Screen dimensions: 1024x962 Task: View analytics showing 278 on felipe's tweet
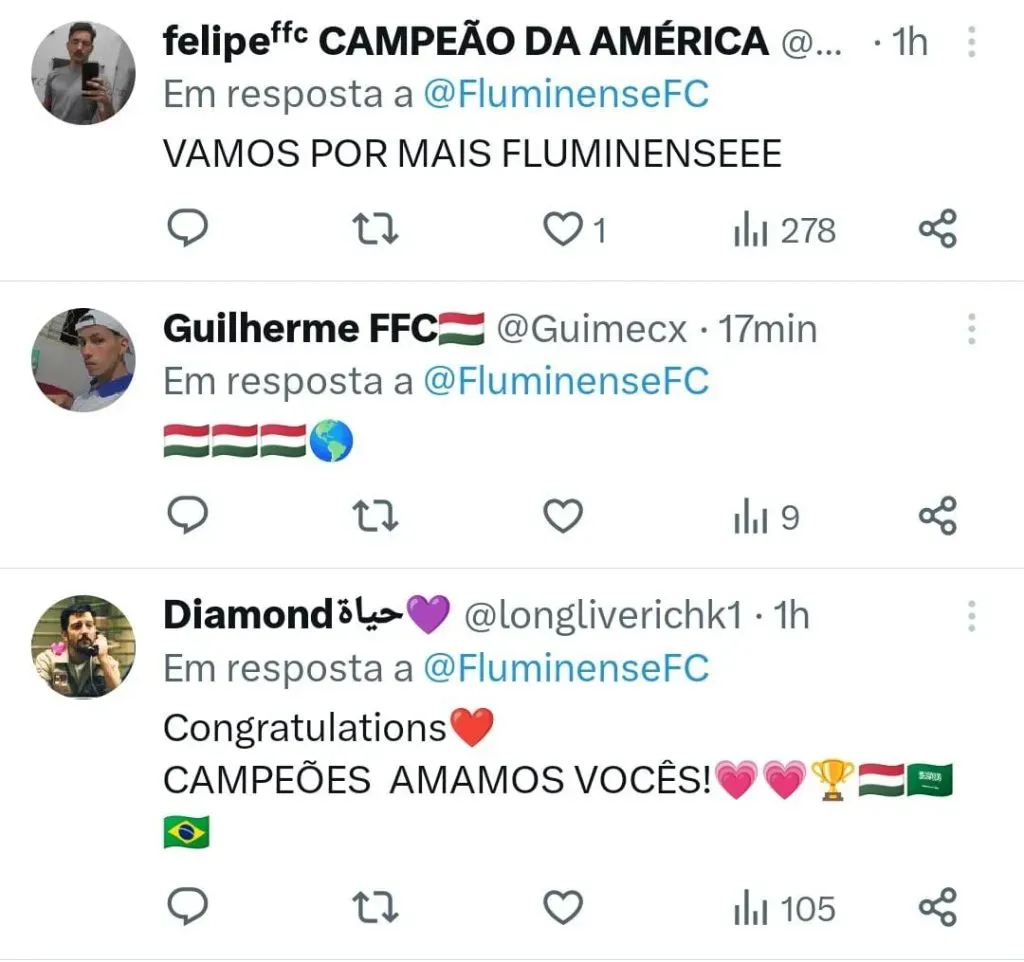(x=784, y=230)
